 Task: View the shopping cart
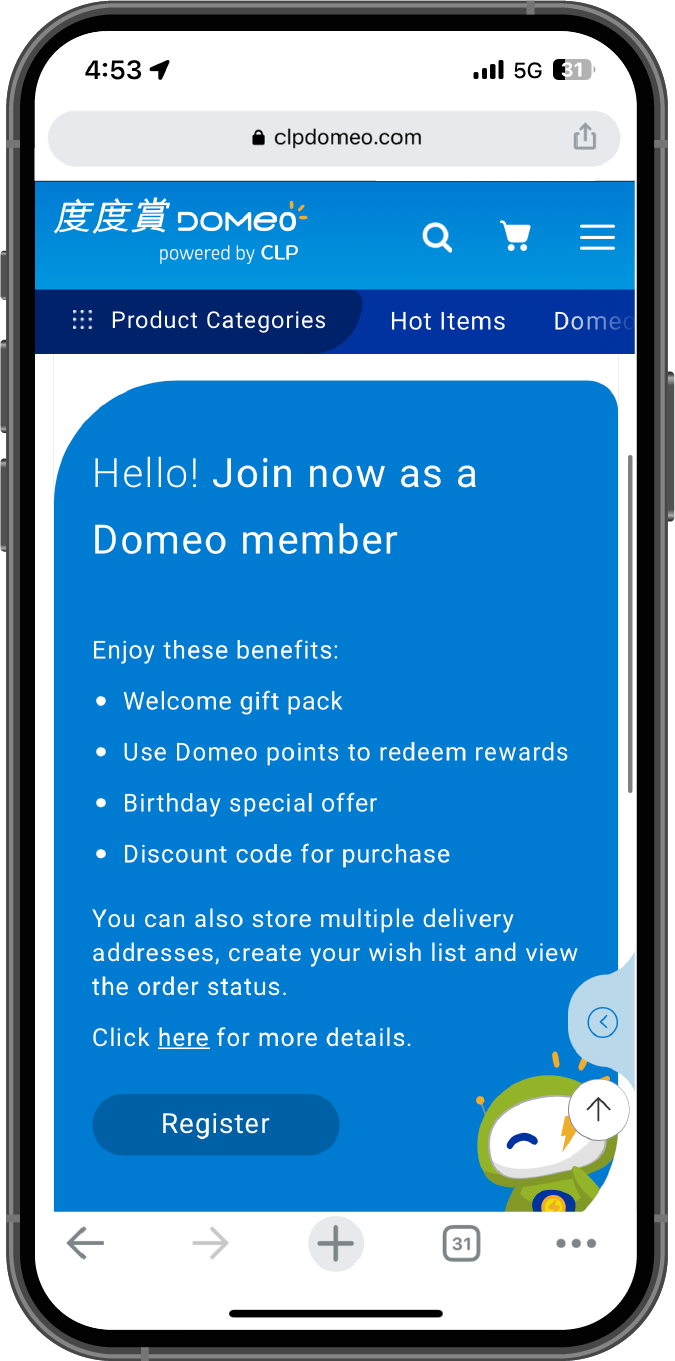pyautogui.click(x=515, y=237)
